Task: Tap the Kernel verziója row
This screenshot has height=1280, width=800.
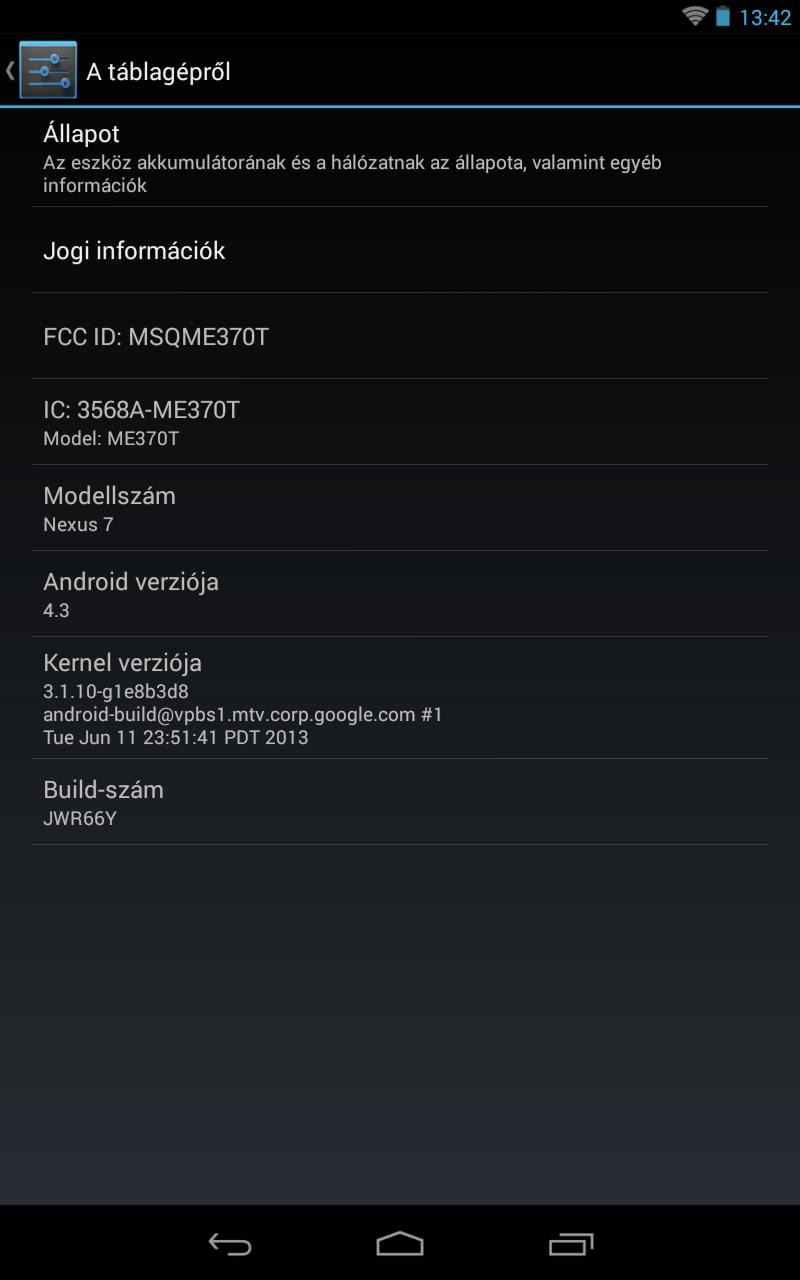Action: pyautogui.click(x=400, y=698)
